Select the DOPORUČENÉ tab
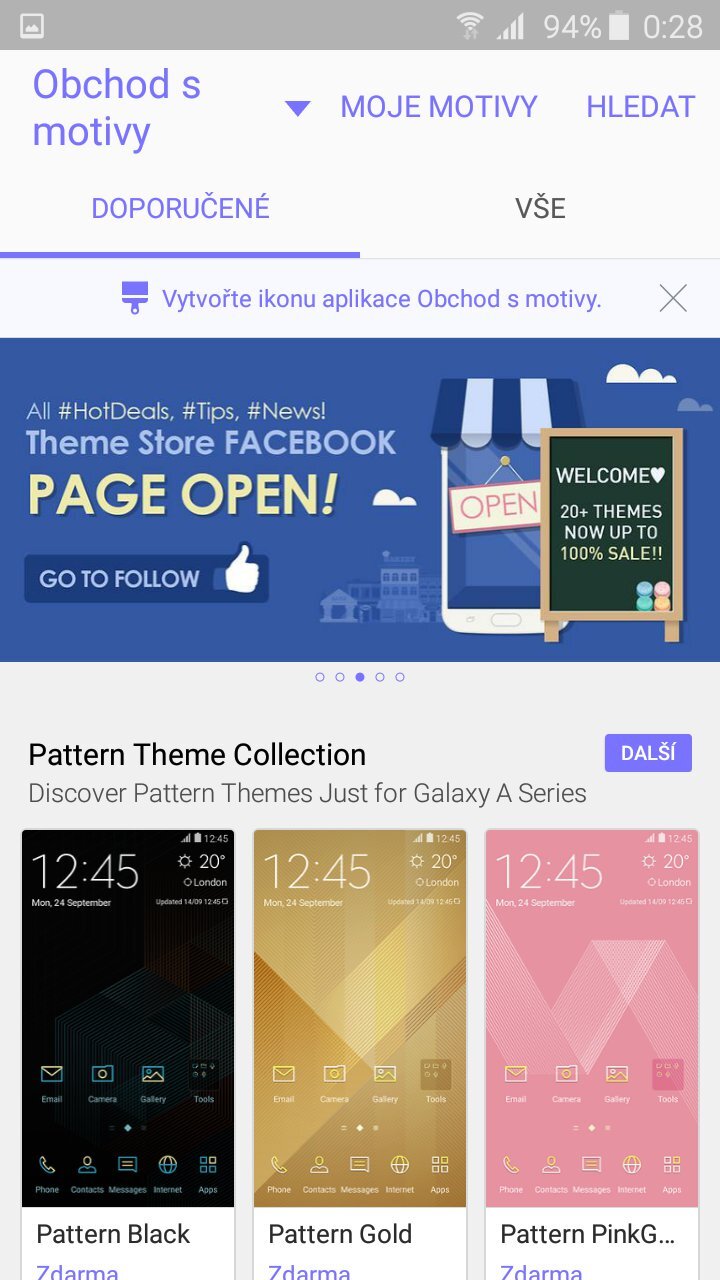The width and height of the screenshot is (720, 1280). (180, 208)
